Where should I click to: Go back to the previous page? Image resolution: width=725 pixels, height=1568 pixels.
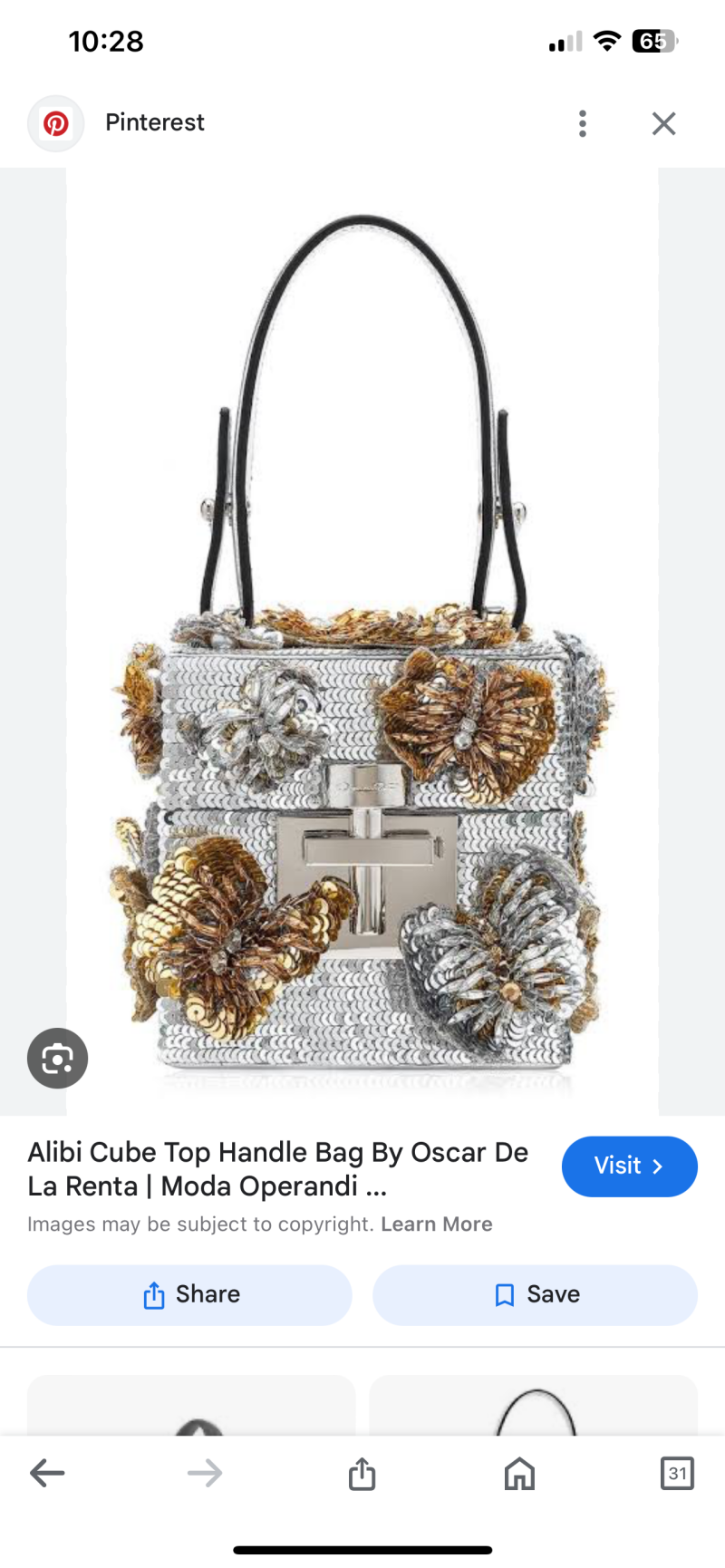47,1473
